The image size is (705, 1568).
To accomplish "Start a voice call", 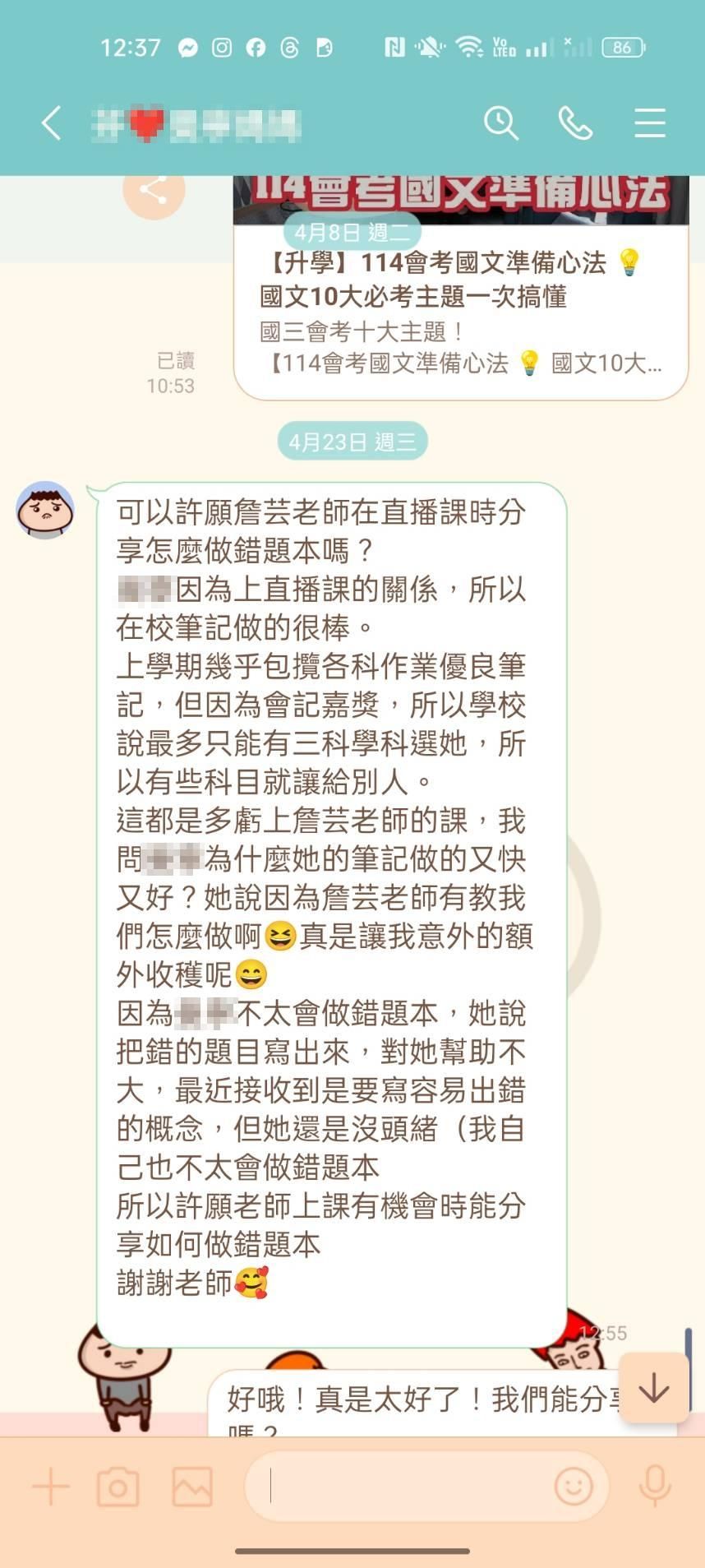I will (x=575, y=123).
